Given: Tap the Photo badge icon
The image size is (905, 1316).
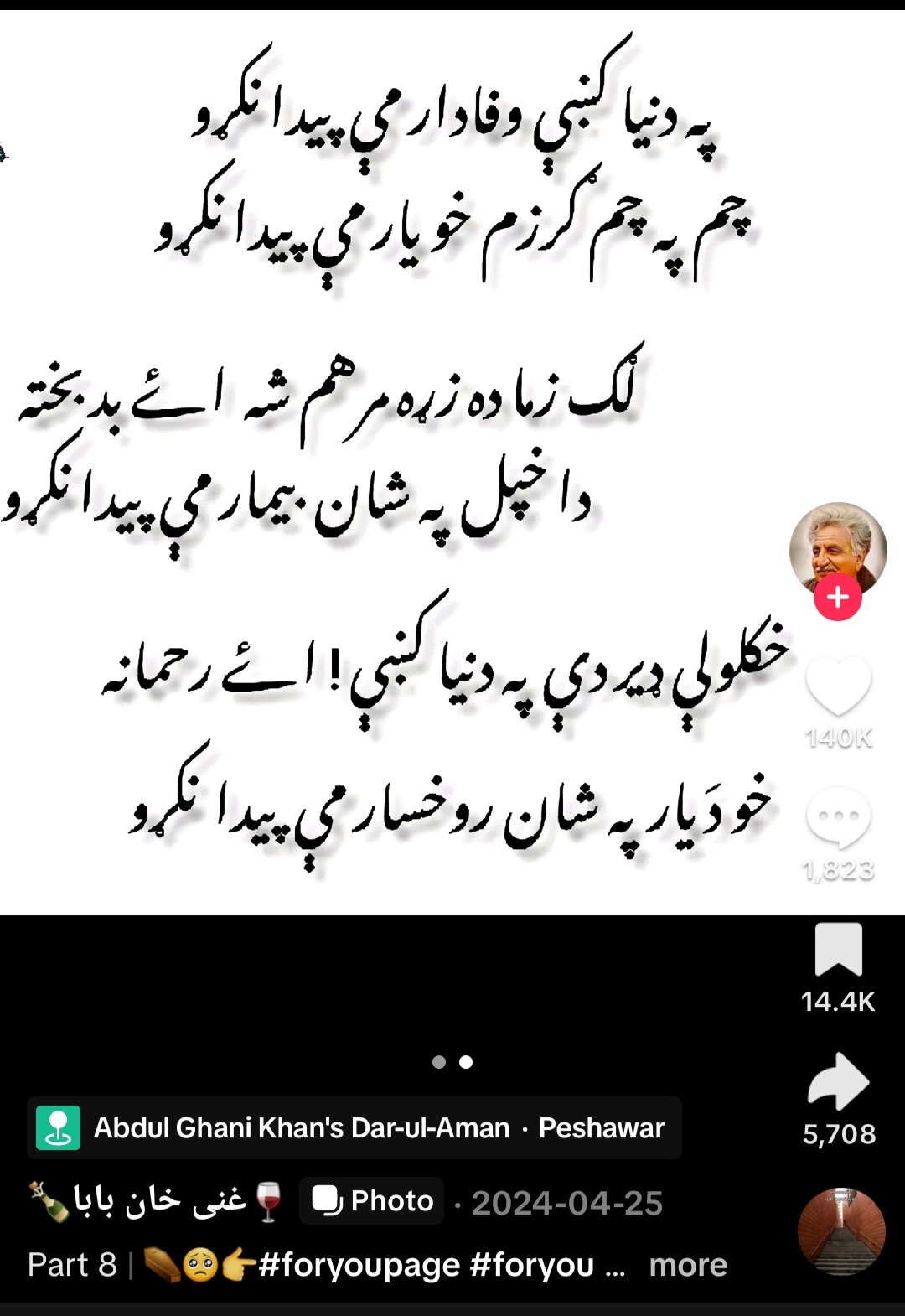Looking at the screenshot, I should click(x=328, y=1200).
